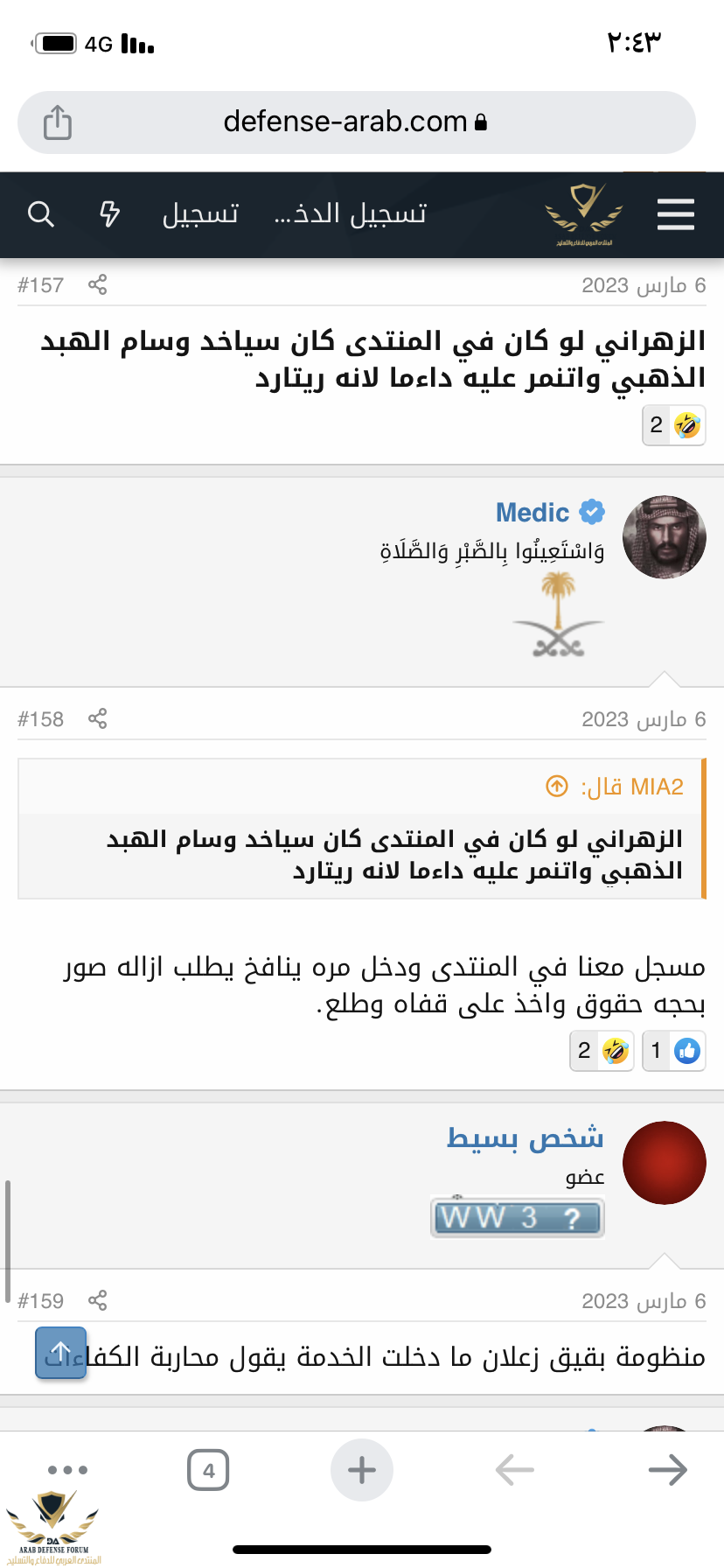This screenshot has width=724, height=1568.
Task: Jump to MIA2's quoted original post
Action: [x=557, y=786]
